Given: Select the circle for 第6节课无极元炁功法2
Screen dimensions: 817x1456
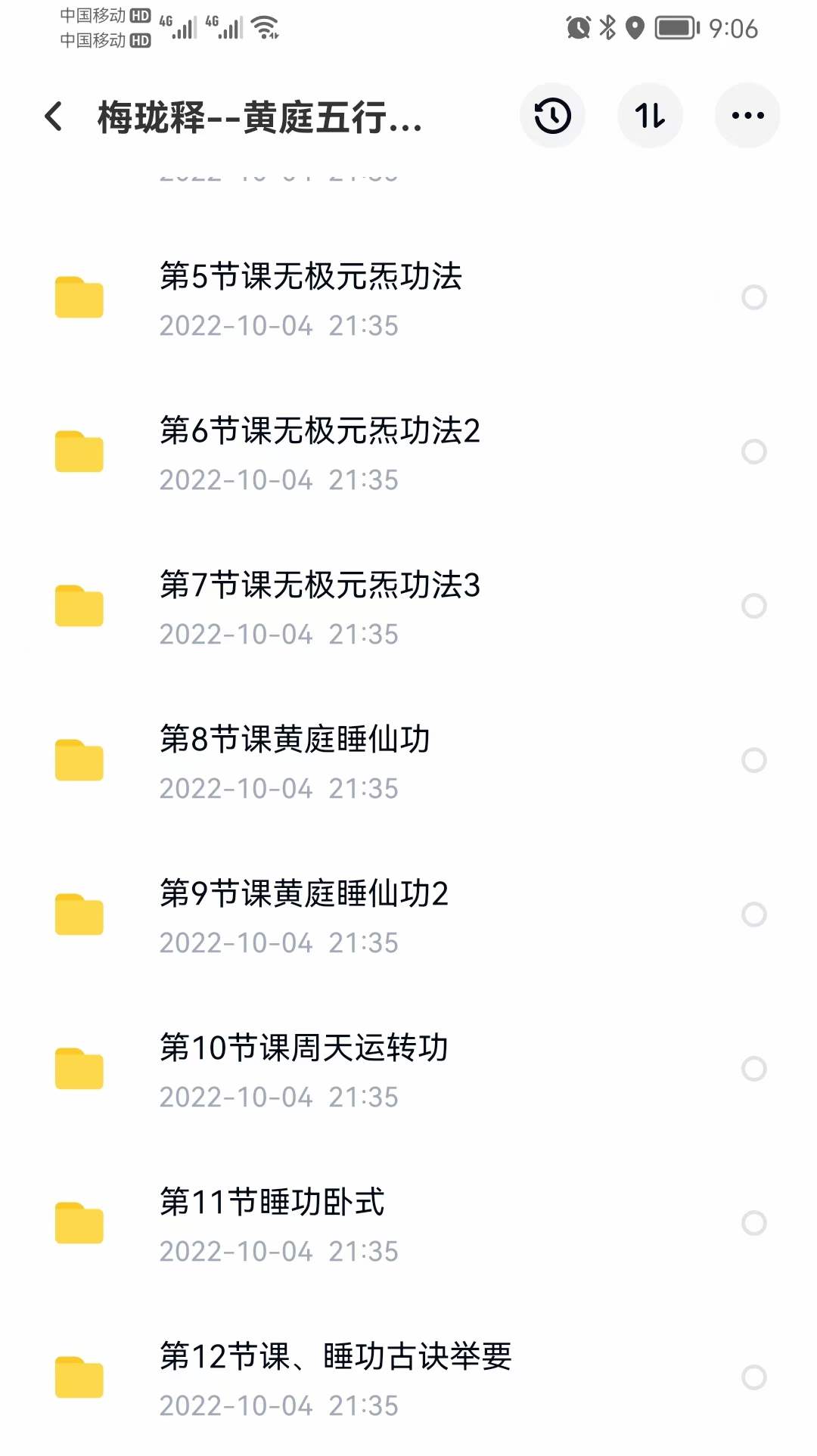Looking at the screenshot, I should (x=754, y=452).
